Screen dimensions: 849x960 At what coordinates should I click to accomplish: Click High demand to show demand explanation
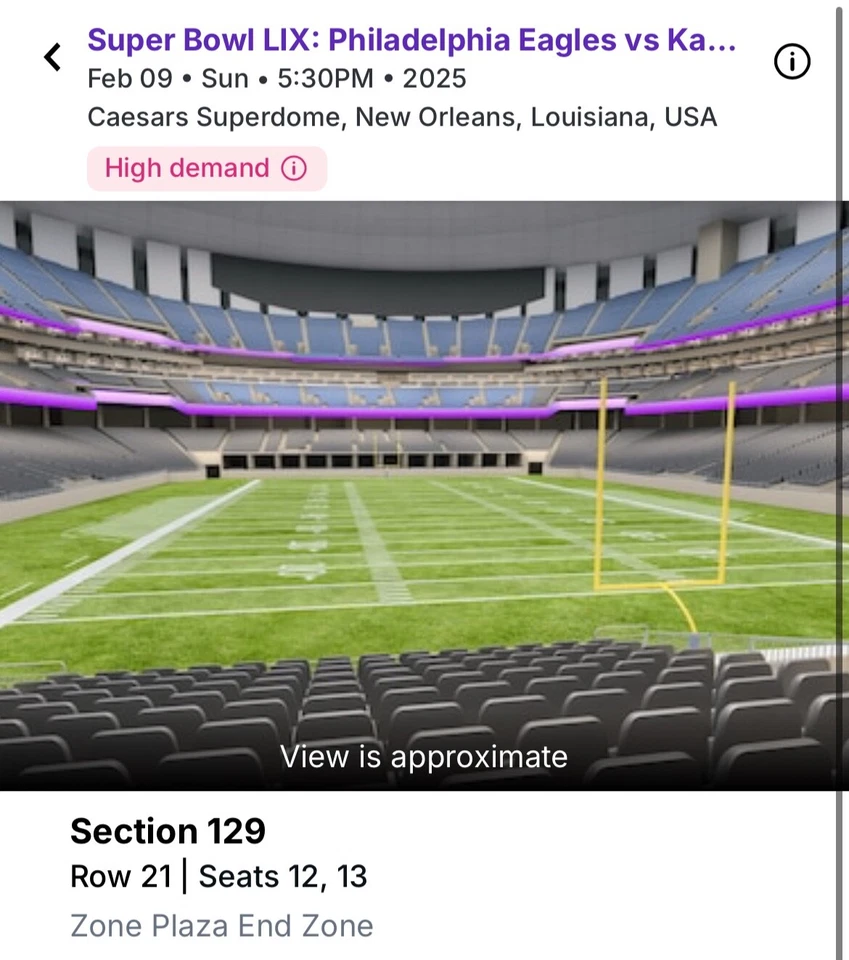186,168
